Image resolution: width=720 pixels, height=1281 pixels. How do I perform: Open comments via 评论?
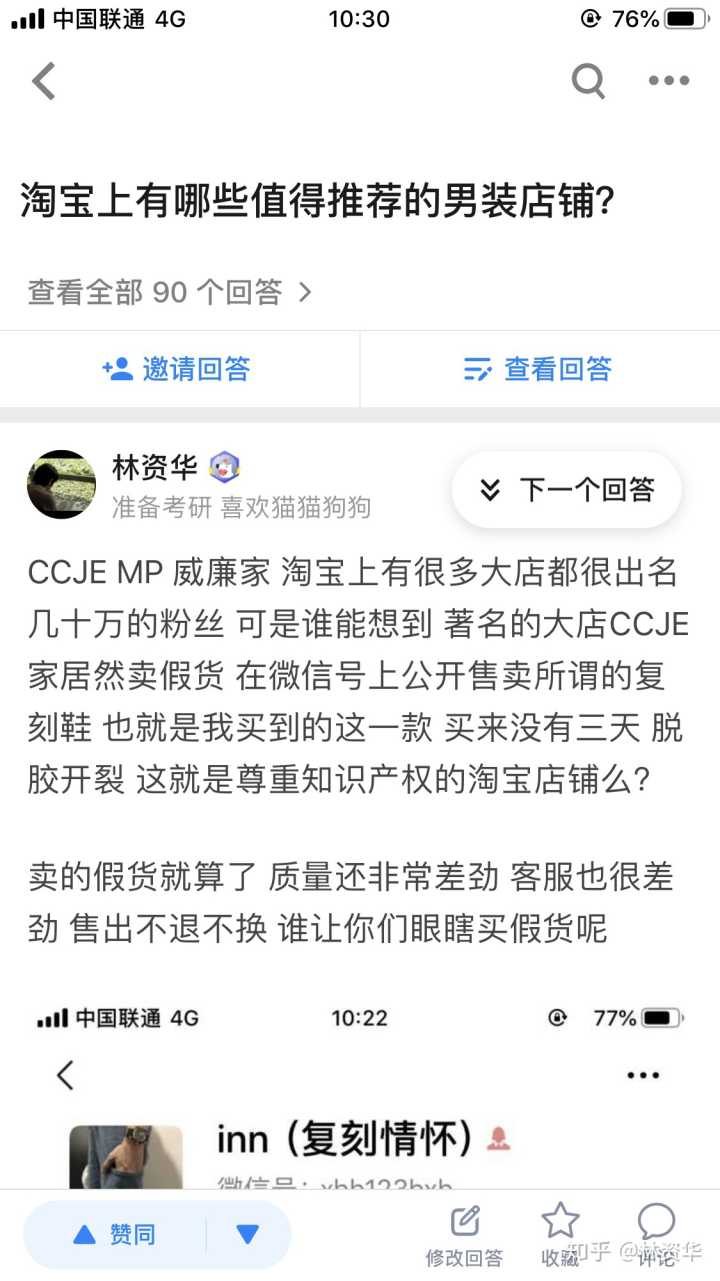(x=657, y=1234)
